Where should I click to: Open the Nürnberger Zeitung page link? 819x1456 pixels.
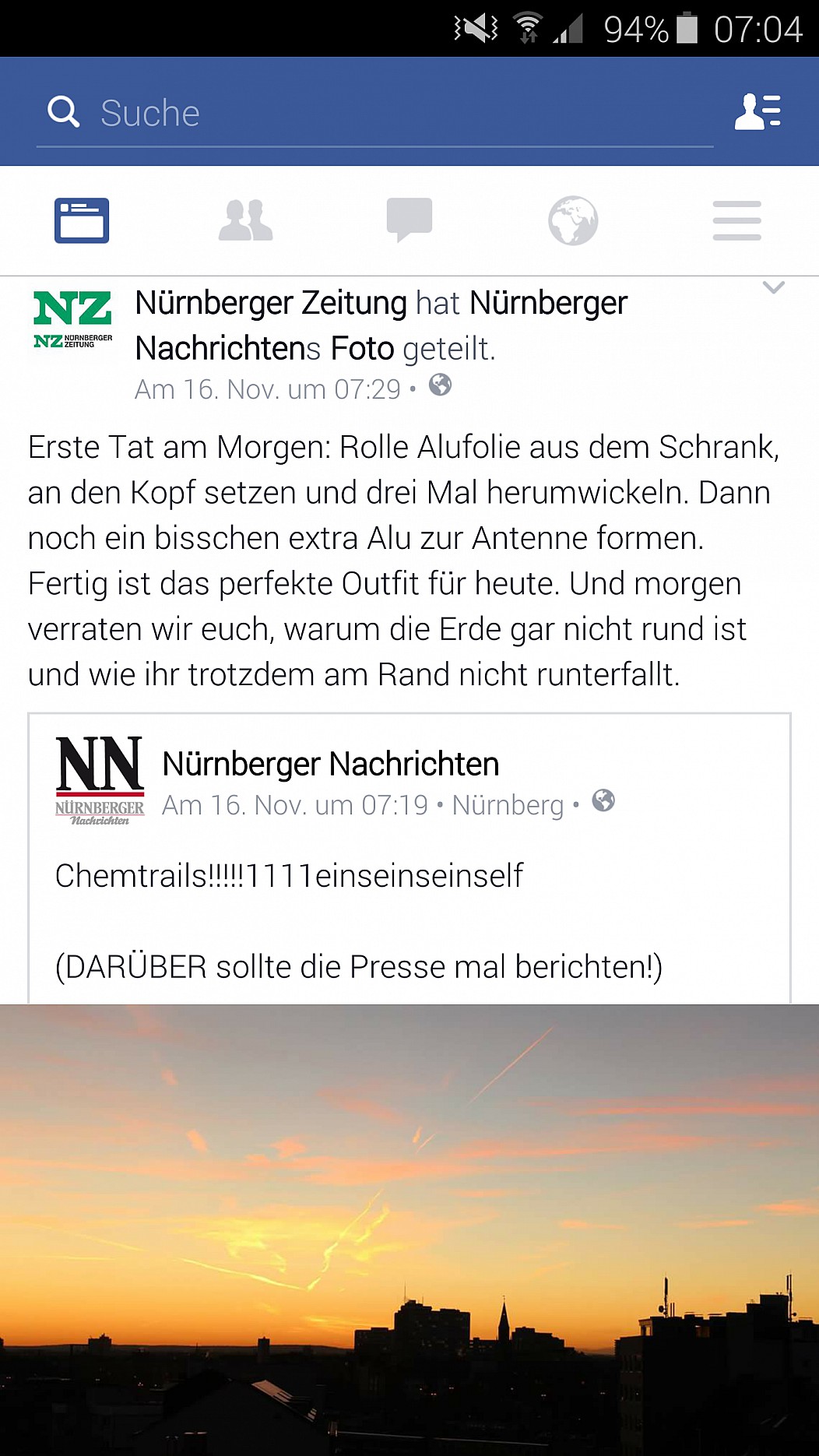pos(271,303)
